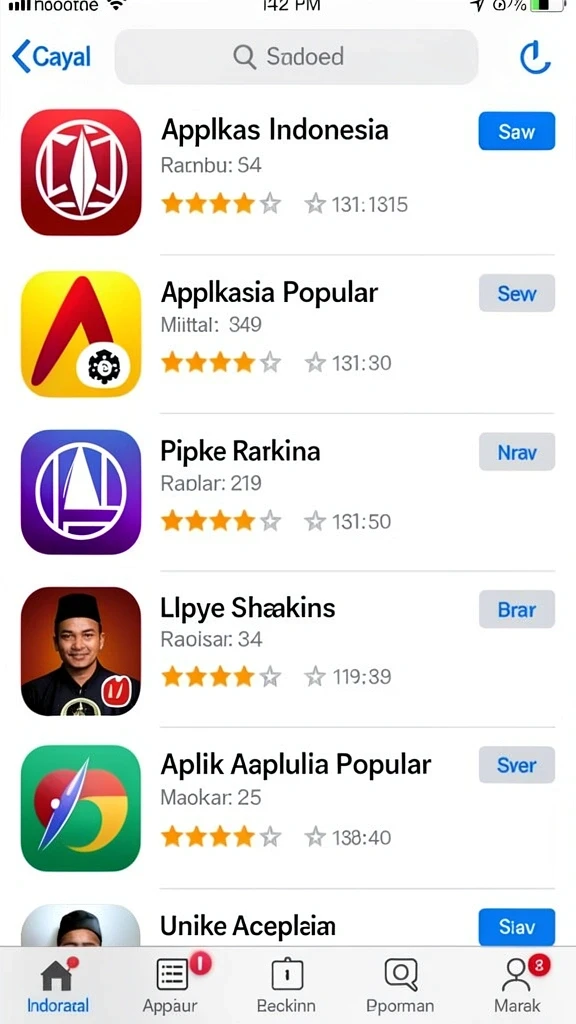Tap Saw next to Applkas Indonesia
The image size is (576, 1024).
[x=517, y=131]
